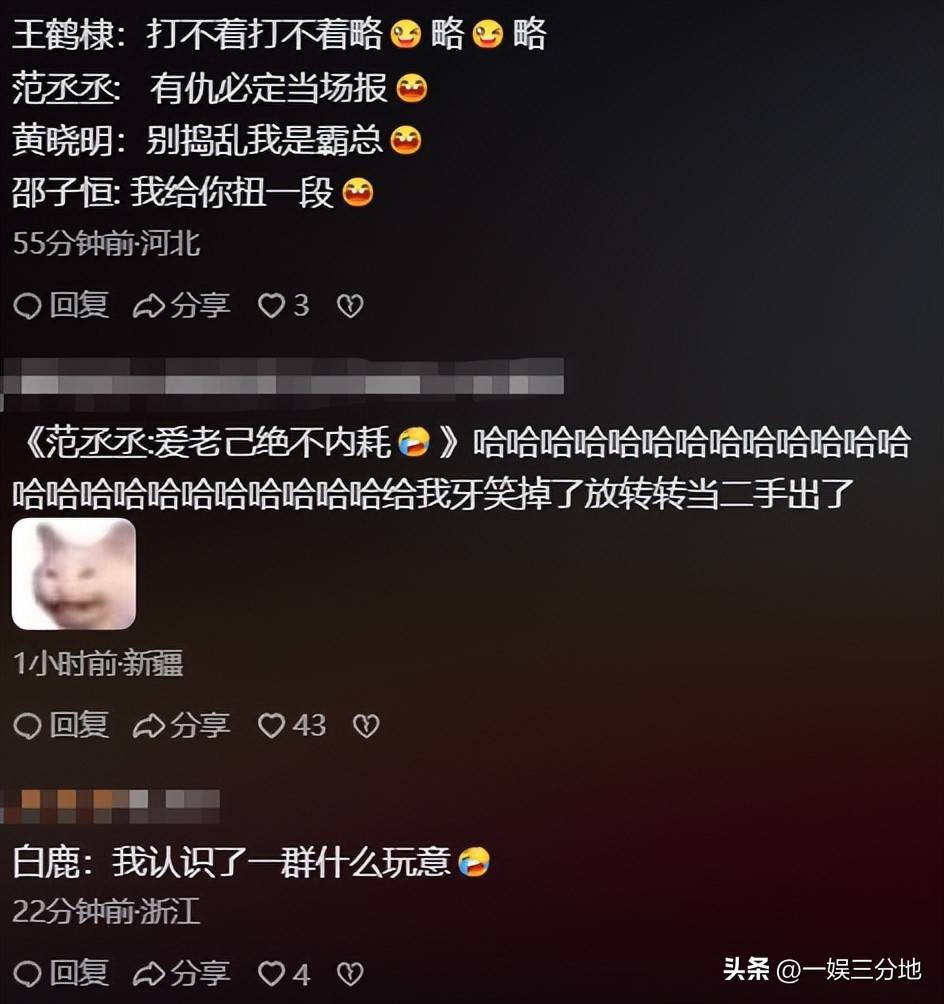Image resolution: width=944 pixels, height=1004 pixels.
Task: Share the comment posted from 河北
Action: (x=181, y=305)
